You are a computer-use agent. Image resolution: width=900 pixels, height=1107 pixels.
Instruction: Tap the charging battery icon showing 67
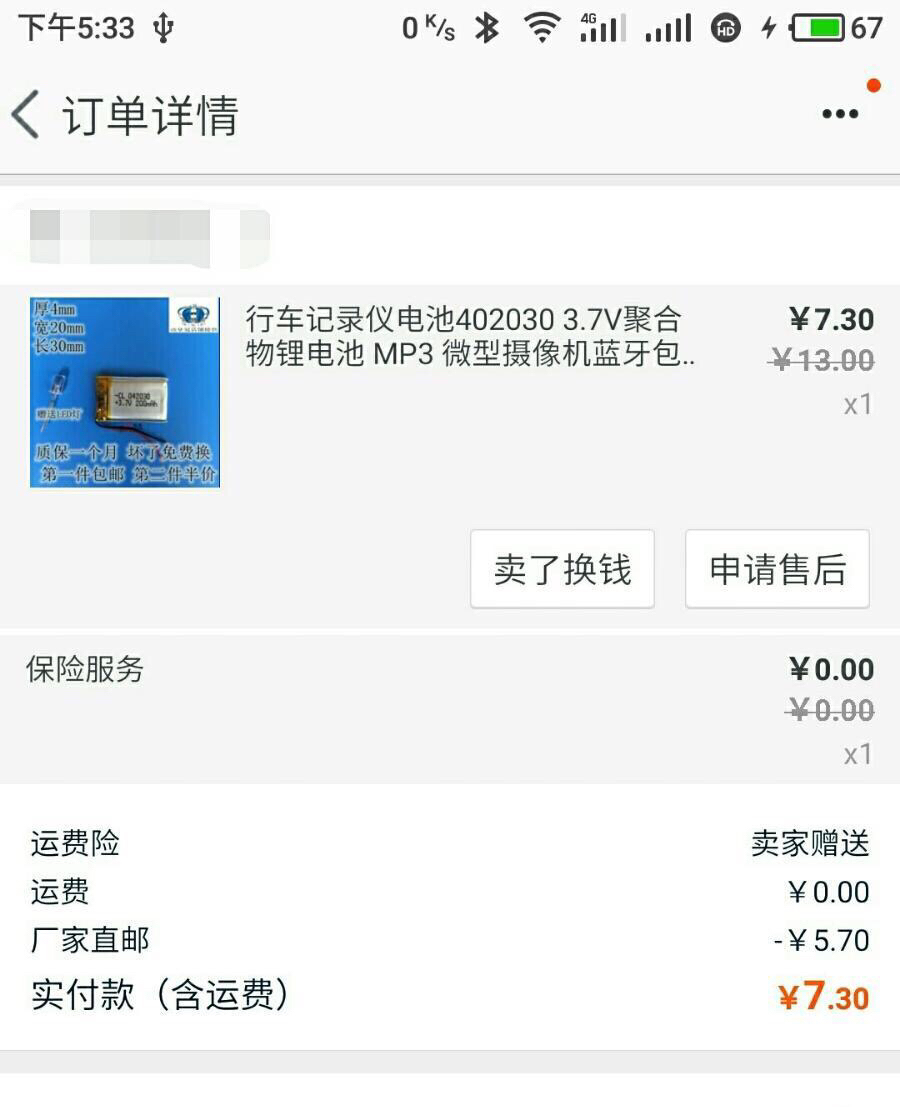click(820, 27)
